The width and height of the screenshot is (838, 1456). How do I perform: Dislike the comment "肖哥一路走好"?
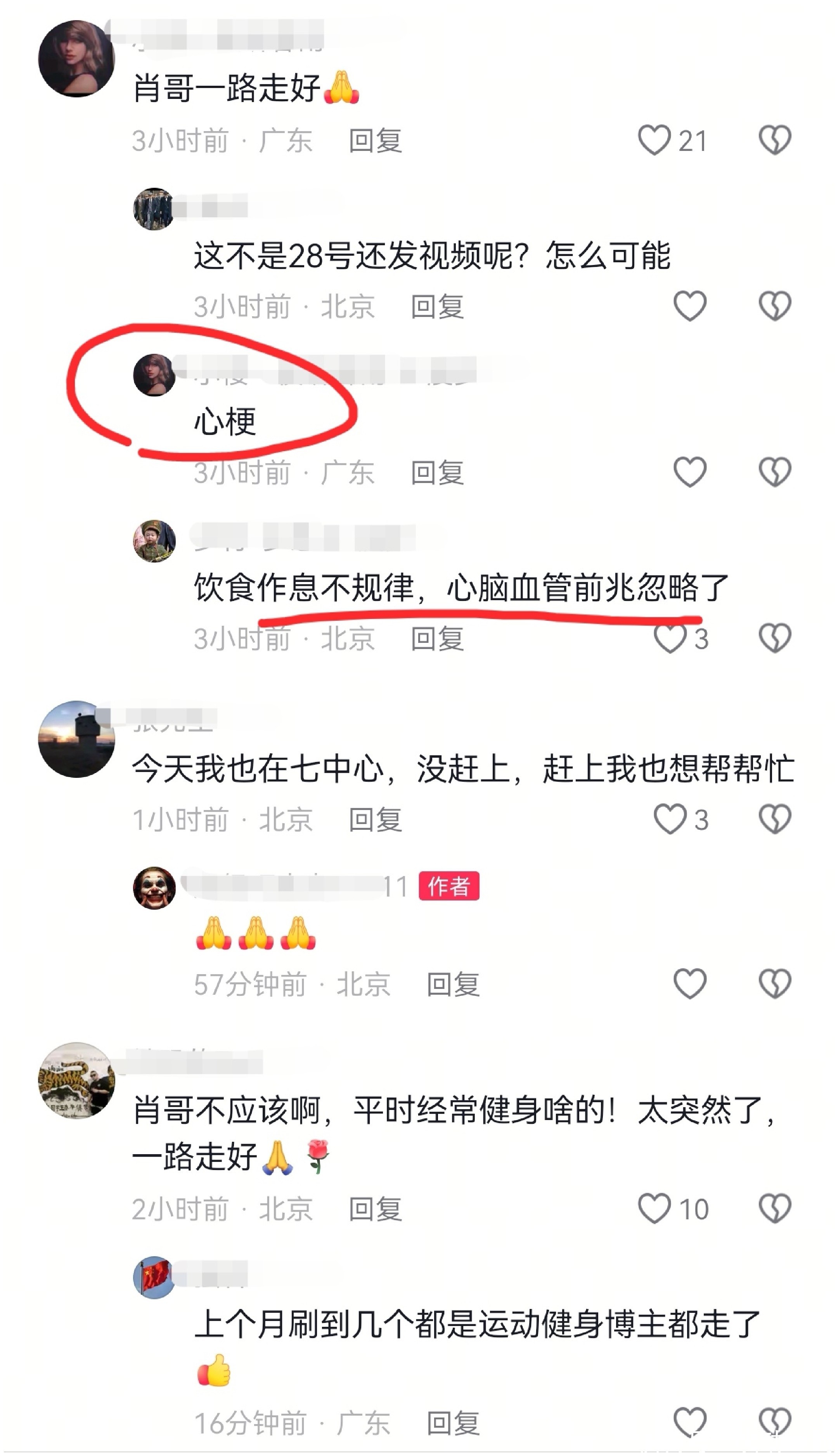(x=775, y=140)
